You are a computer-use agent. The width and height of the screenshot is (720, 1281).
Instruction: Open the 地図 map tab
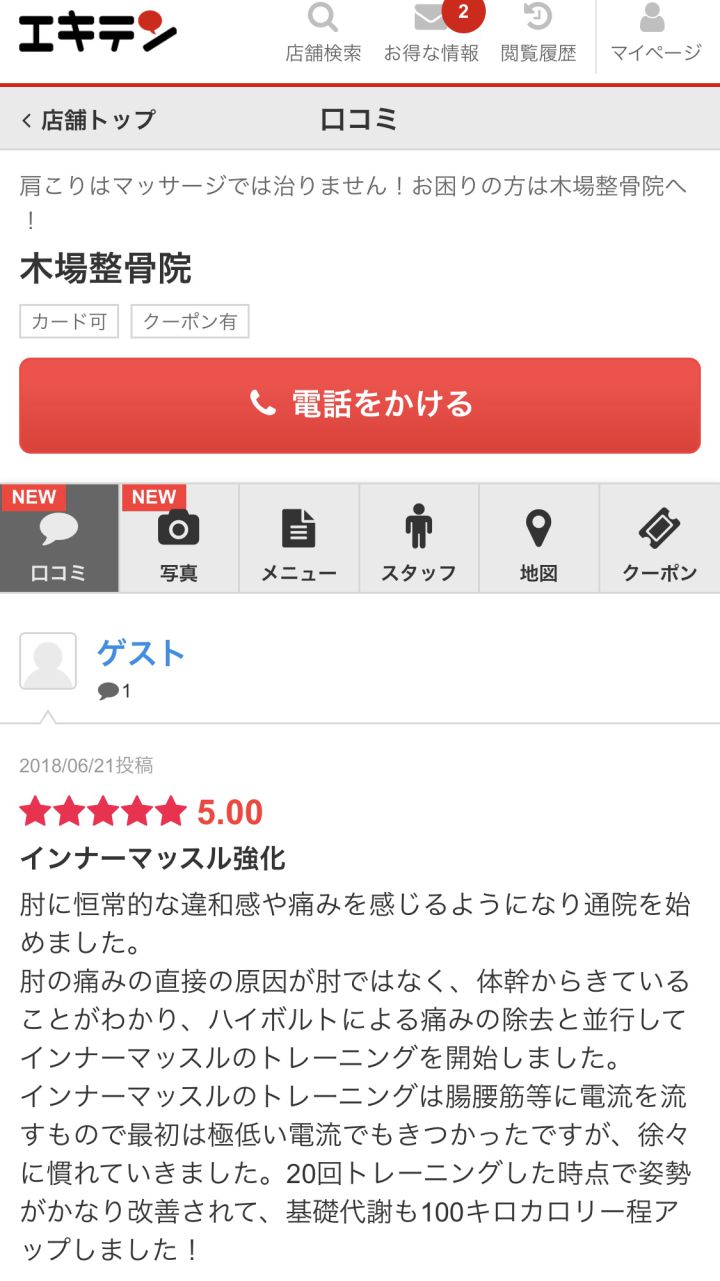539,538
